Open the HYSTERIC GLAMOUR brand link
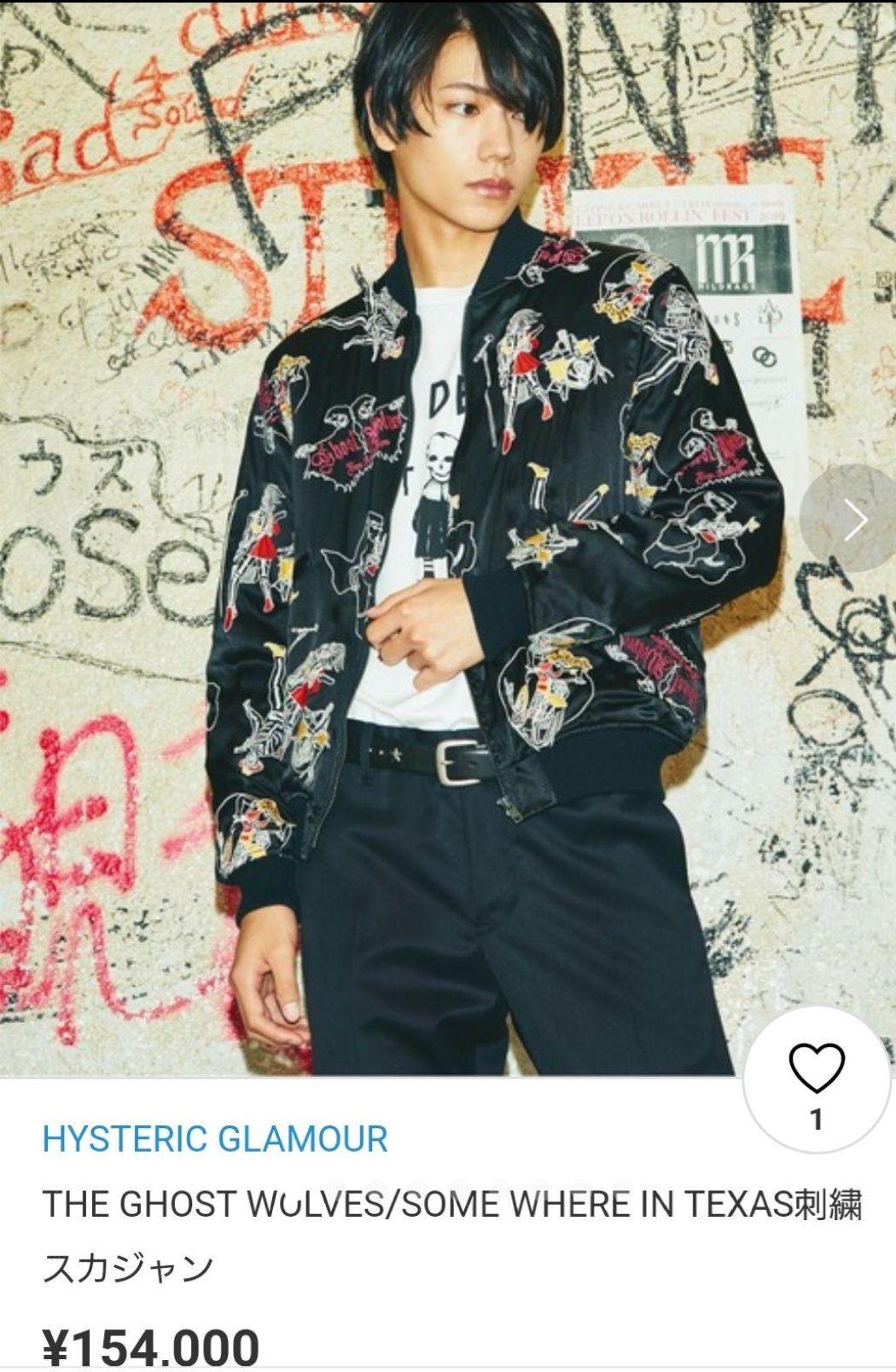This screenshot has height=1372, width=896. [215, 1139]
